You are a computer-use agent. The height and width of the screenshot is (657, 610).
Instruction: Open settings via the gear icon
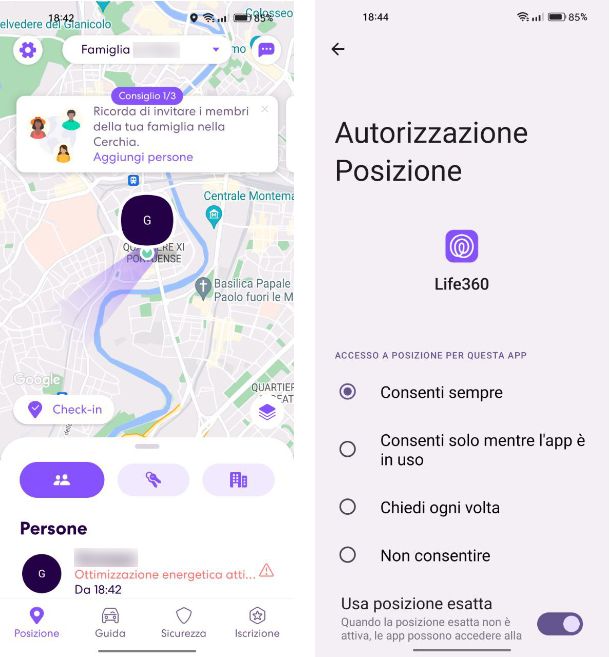point(28,50)
